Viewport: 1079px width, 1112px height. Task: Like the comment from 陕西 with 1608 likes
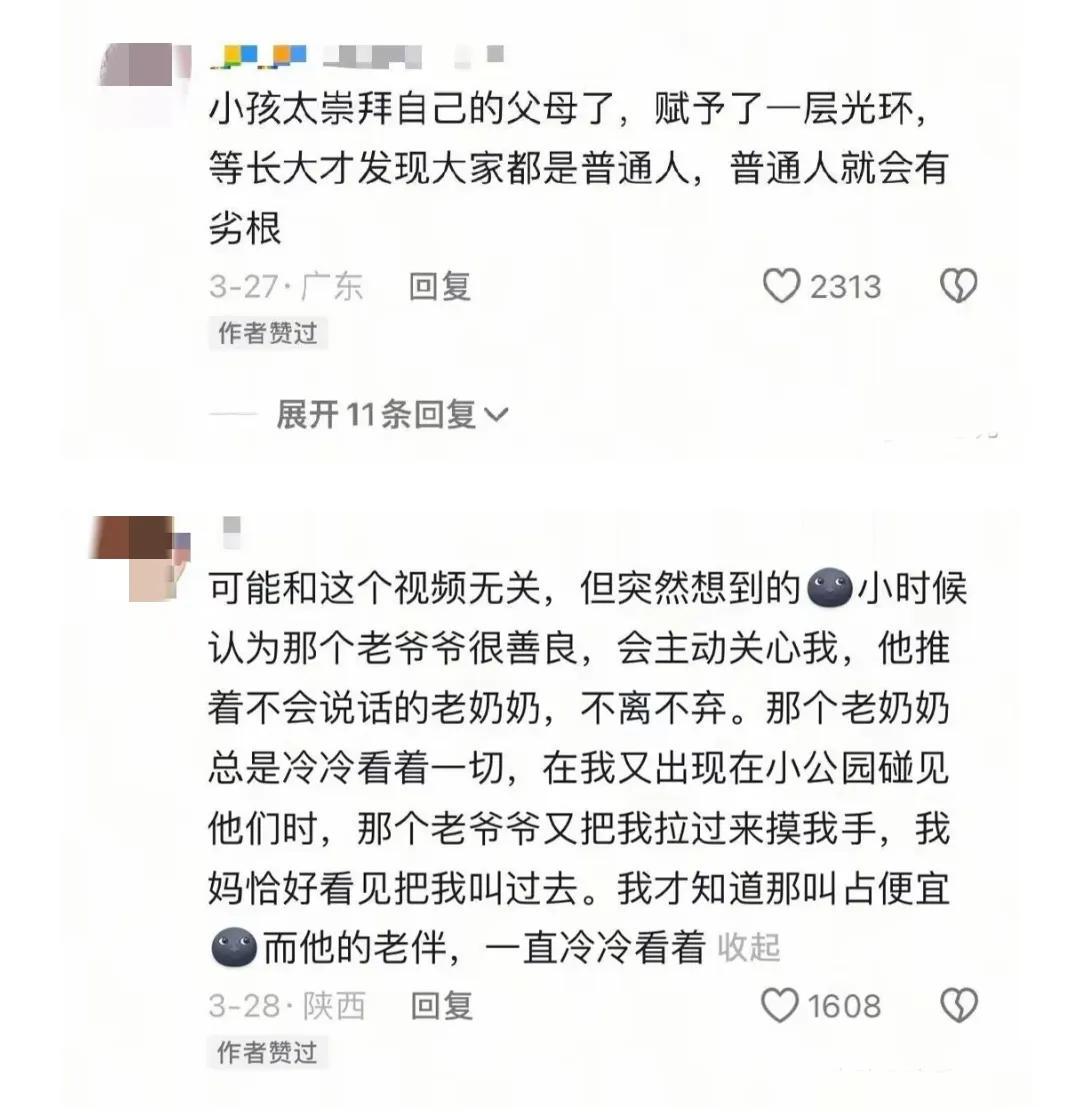(x=781, y=1006)
